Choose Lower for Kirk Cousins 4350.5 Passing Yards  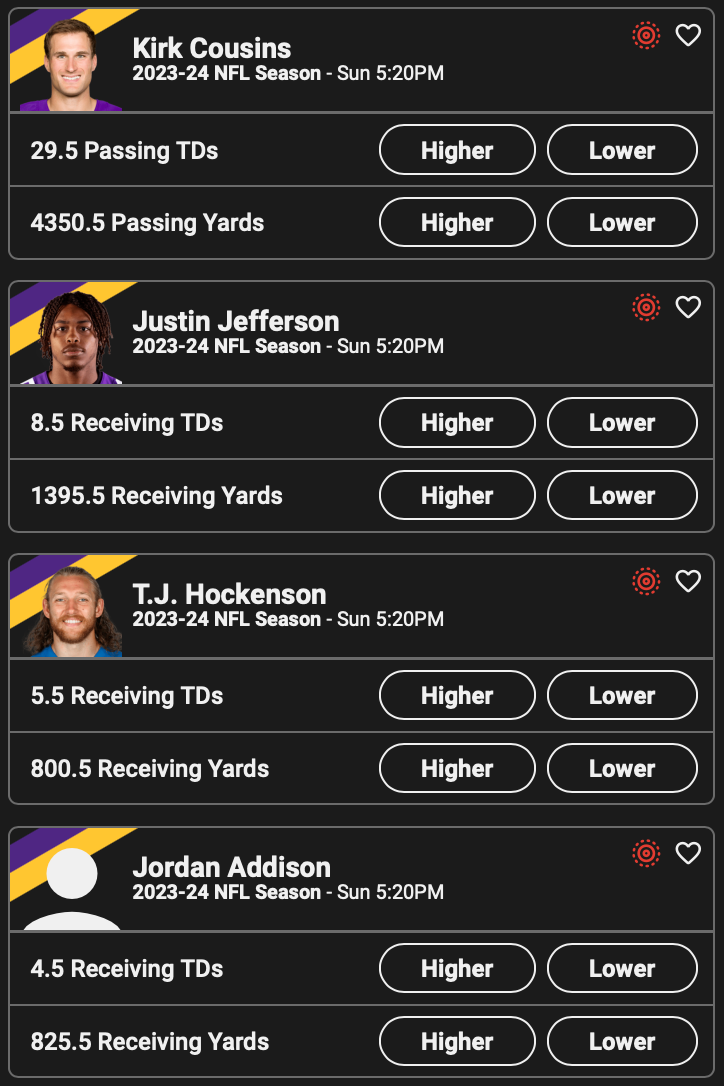[622, 222]
